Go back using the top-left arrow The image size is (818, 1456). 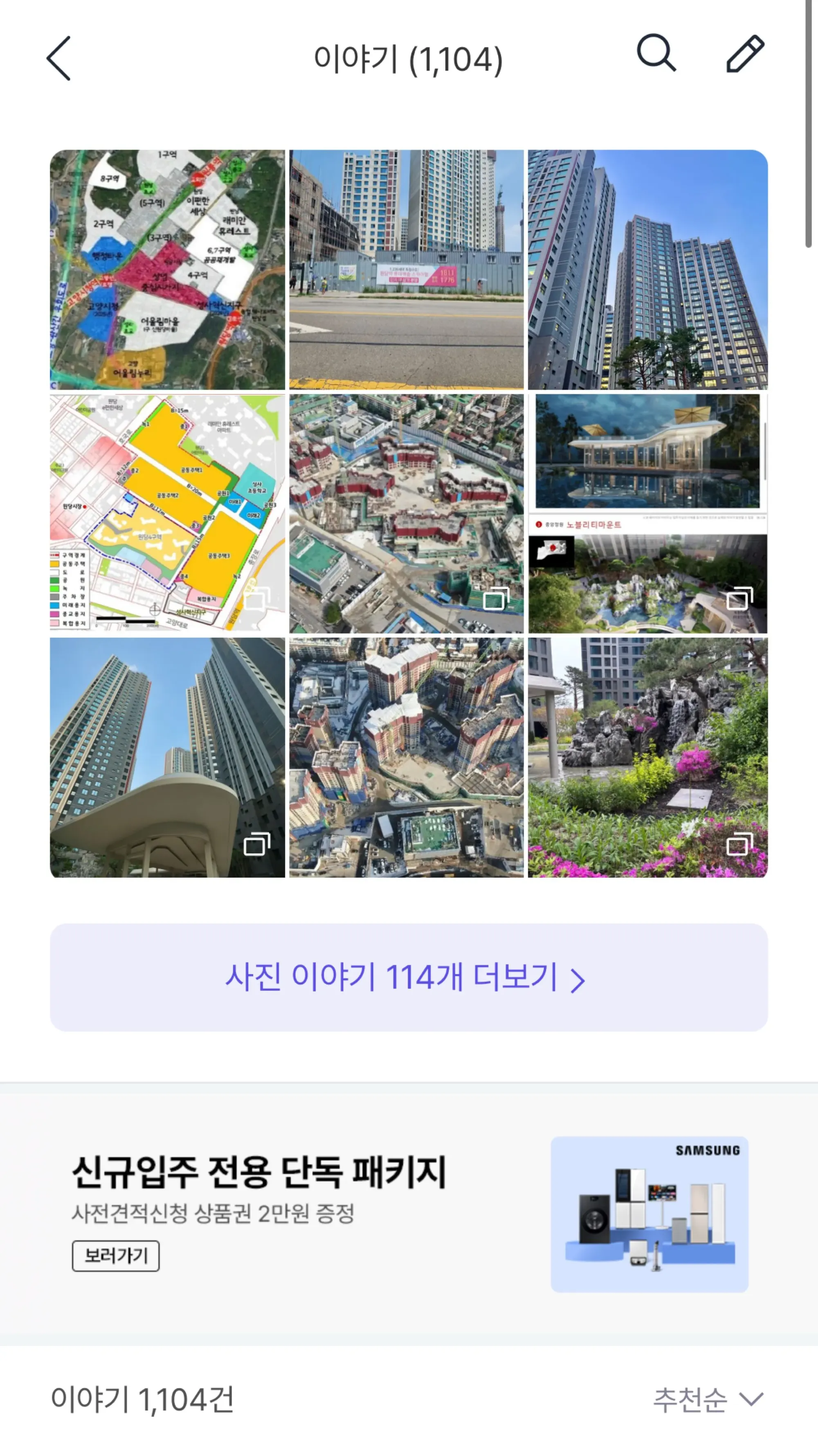pos(59,59)
